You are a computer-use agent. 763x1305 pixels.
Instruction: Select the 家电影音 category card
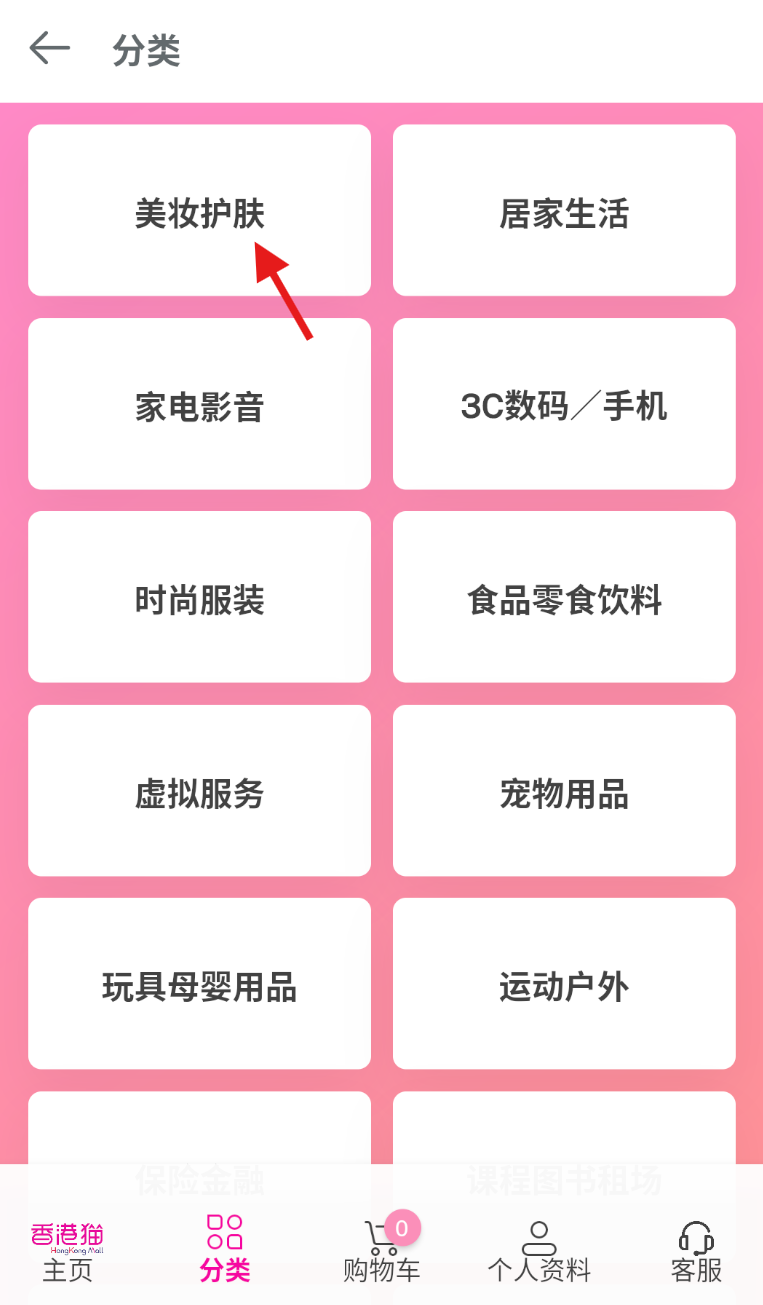point(199,404)
